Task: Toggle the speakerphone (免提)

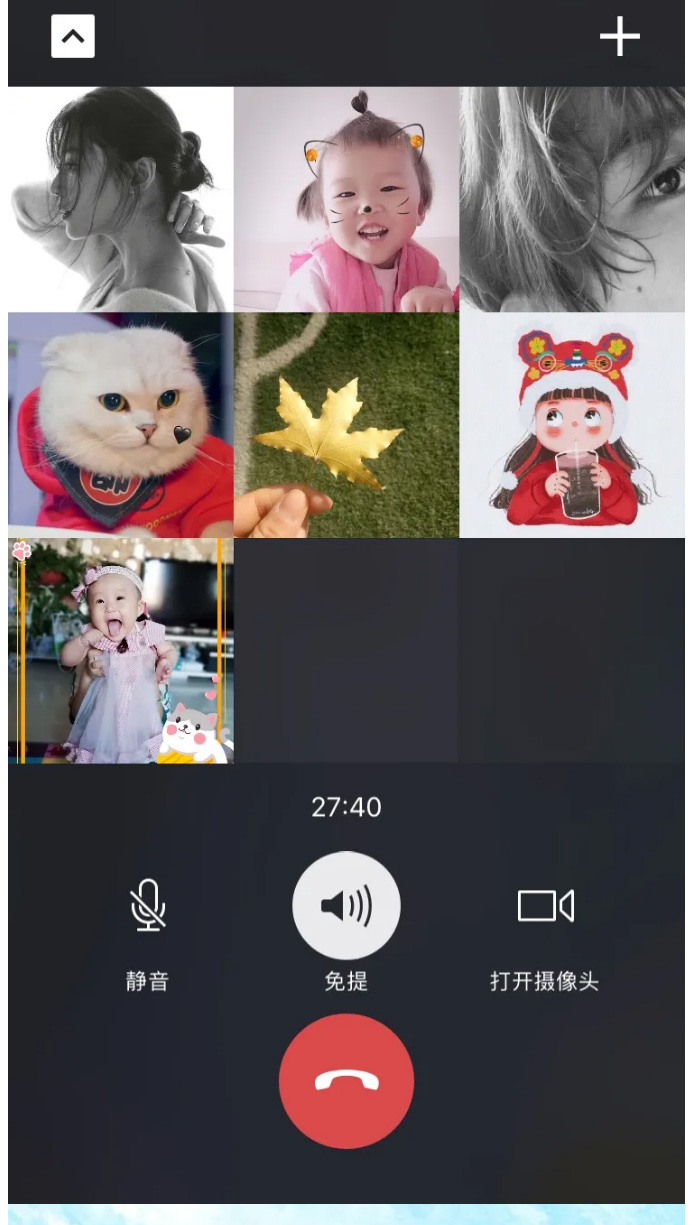Action: pos(346,906)
